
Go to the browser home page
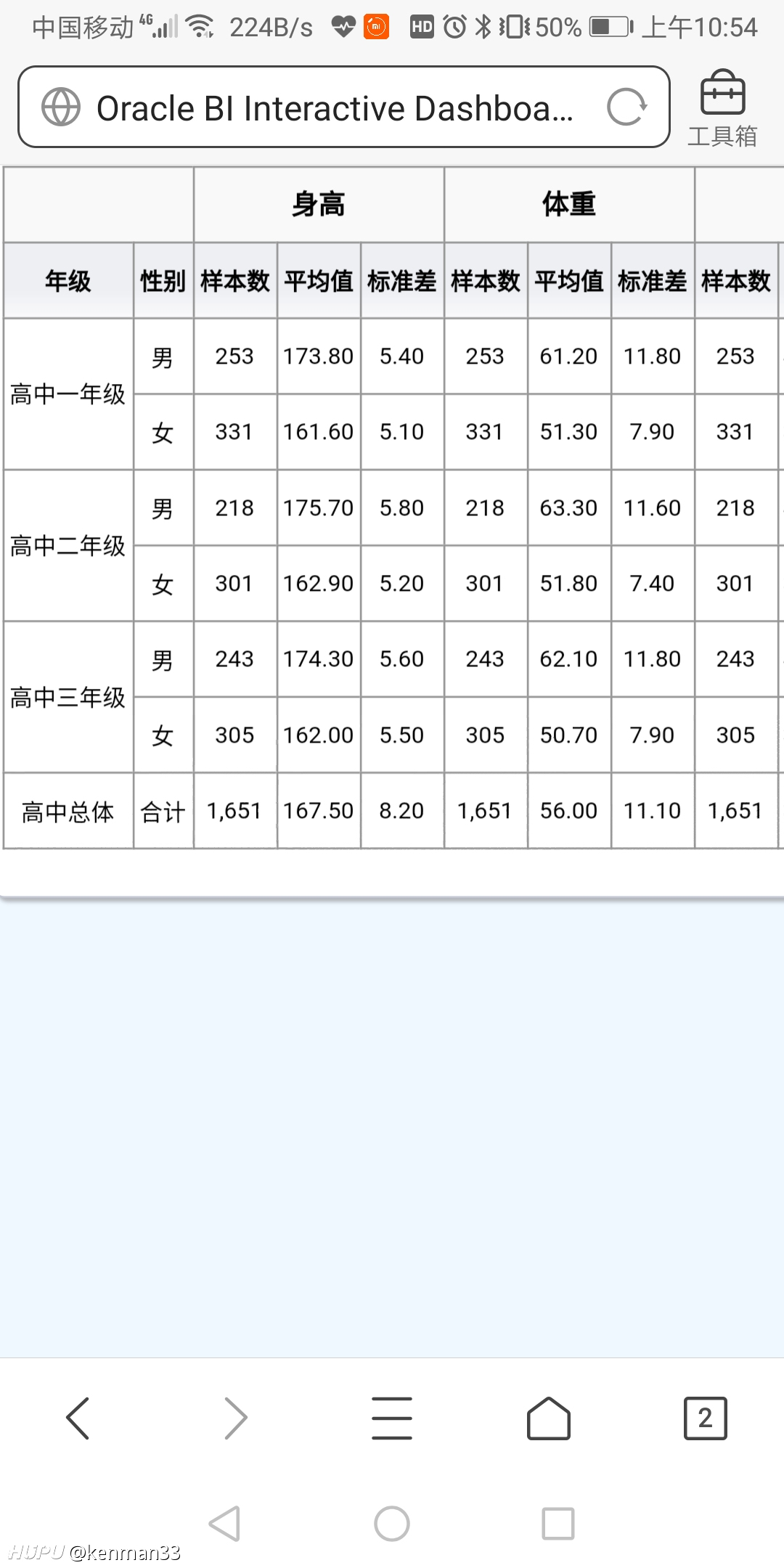(549, 1418)
